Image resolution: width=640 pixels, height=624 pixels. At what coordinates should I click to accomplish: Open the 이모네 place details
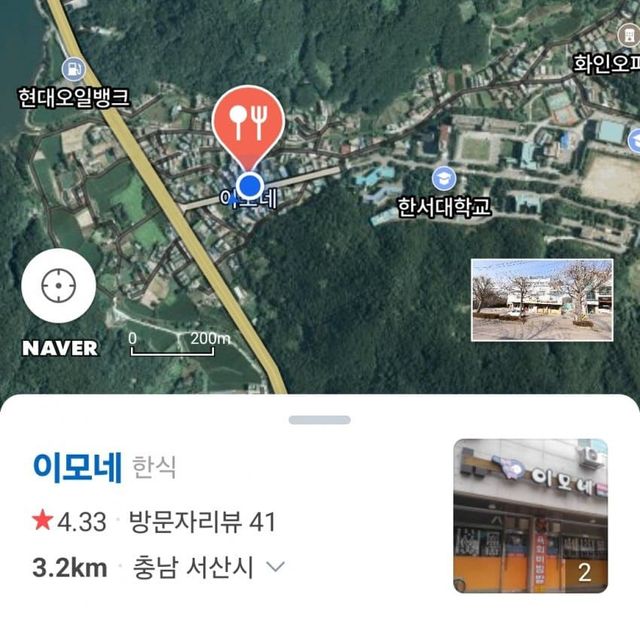(x=77, y=466)
